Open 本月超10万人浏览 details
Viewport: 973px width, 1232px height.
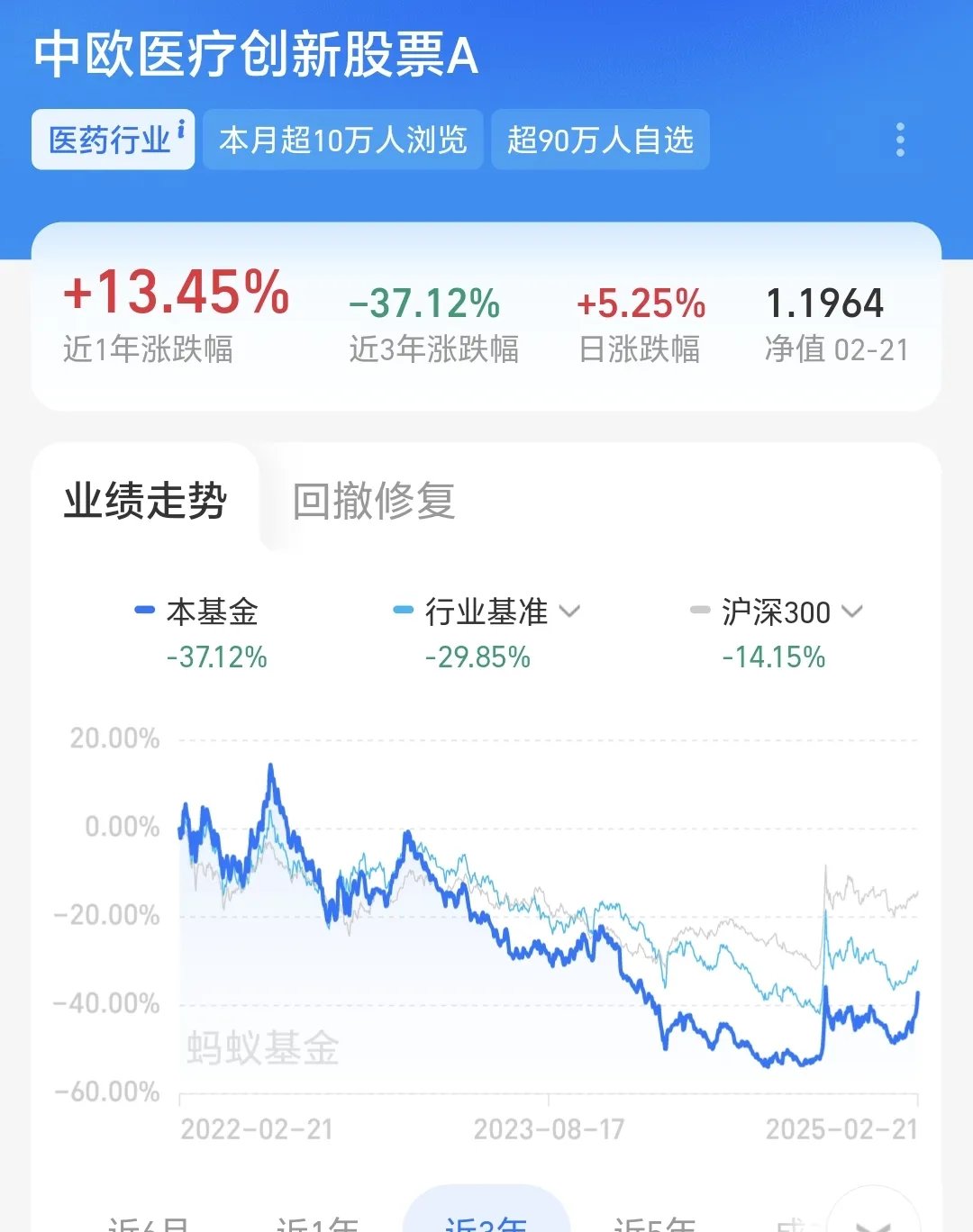pyautogui.click(x=343, y=140)
